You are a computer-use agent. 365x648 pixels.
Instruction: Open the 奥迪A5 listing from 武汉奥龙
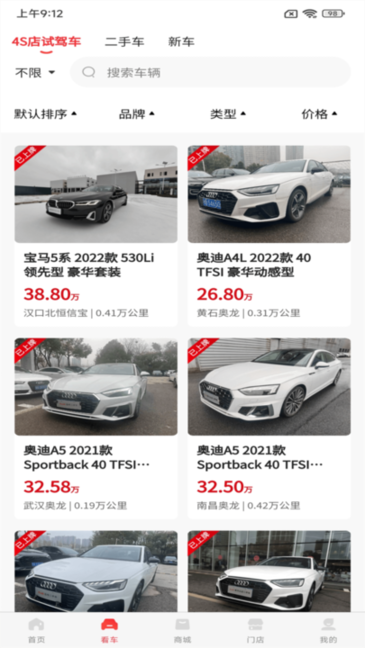tap(96, 429)
